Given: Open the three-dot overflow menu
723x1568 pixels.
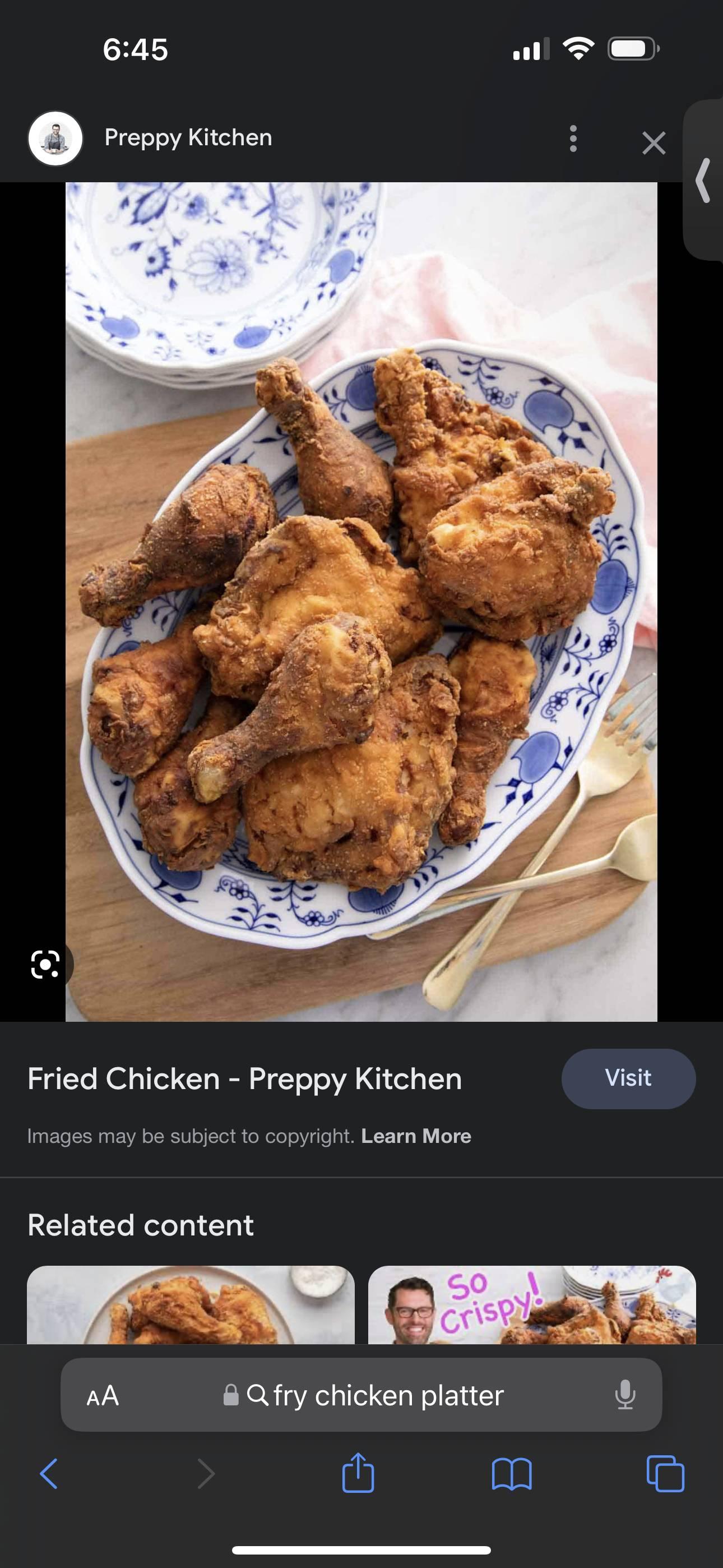Looking at the screenshot, I should 573,139.
